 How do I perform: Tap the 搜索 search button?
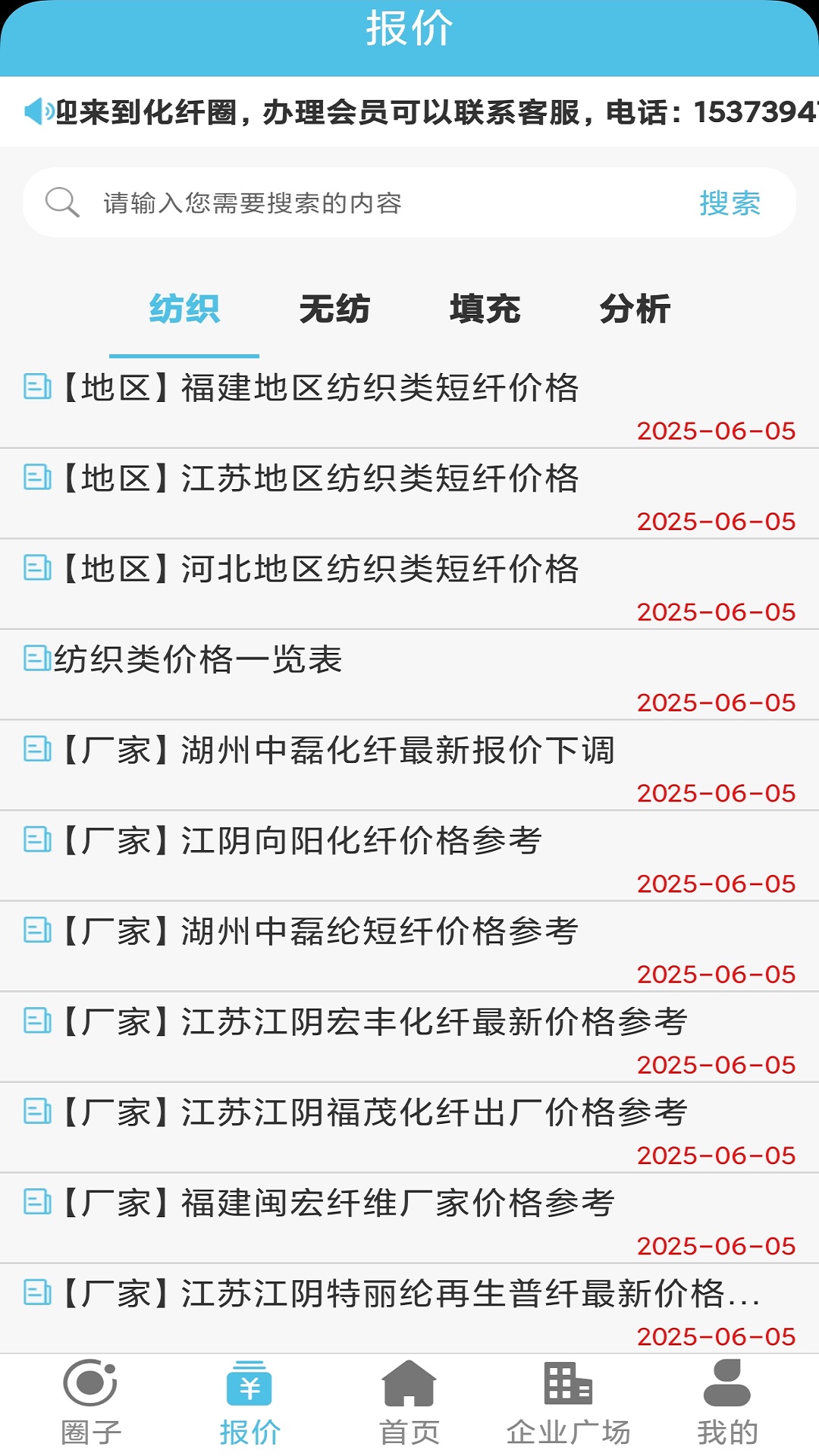click(732, 200)
